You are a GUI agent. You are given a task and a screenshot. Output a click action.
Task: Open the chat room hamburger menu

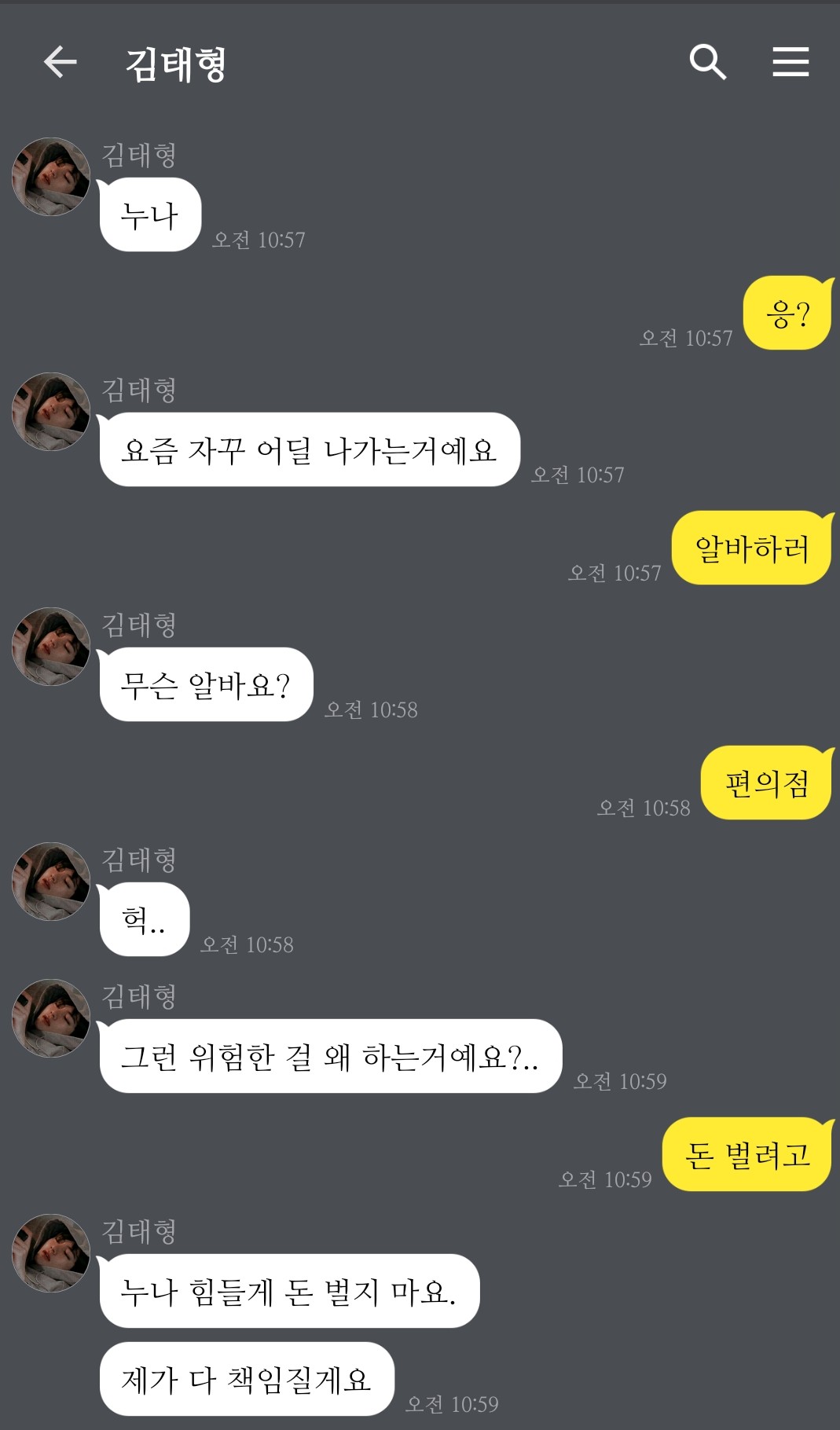pyautogui.click(x=790, y=62)
